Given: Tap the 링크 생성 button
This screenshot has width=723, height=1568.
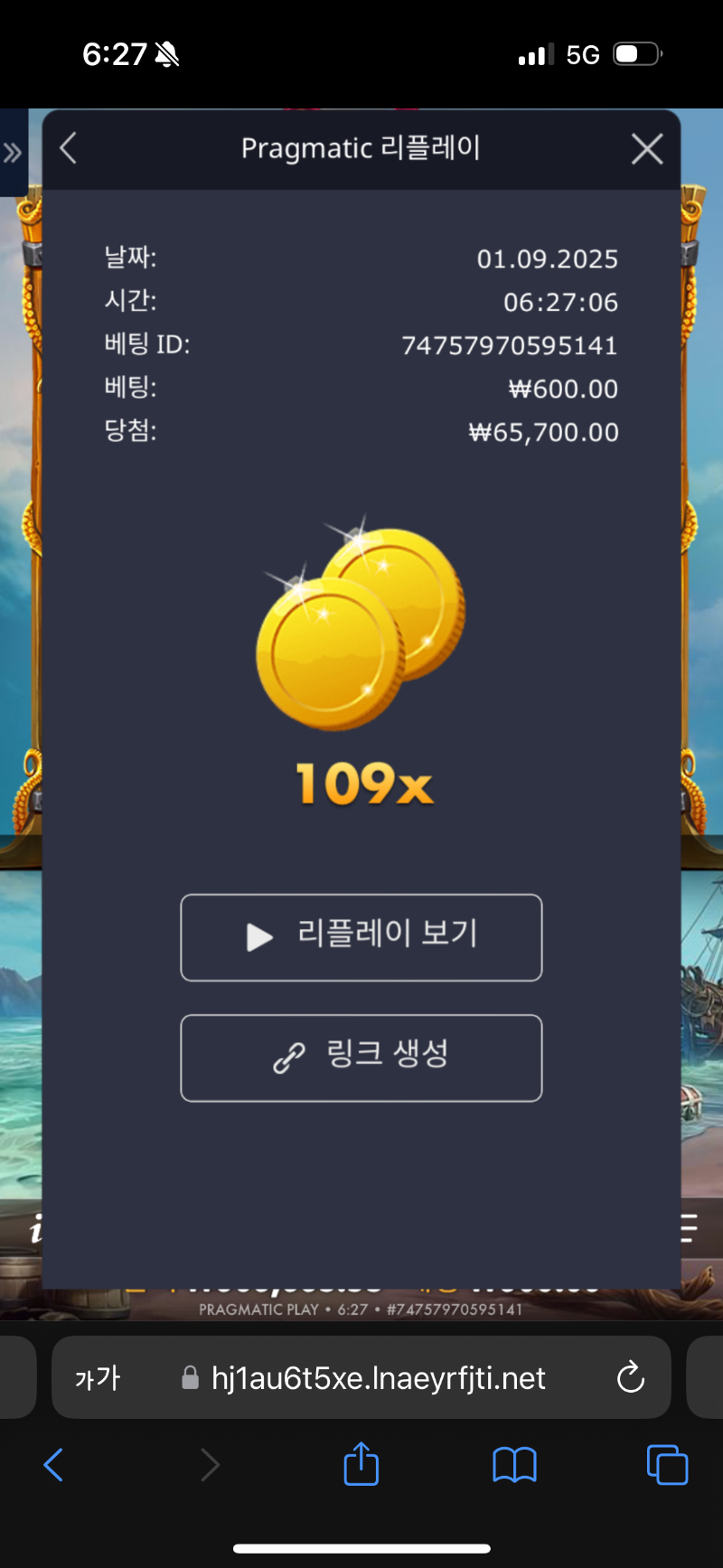Looking at the screenshot, I should (361, 1057).
